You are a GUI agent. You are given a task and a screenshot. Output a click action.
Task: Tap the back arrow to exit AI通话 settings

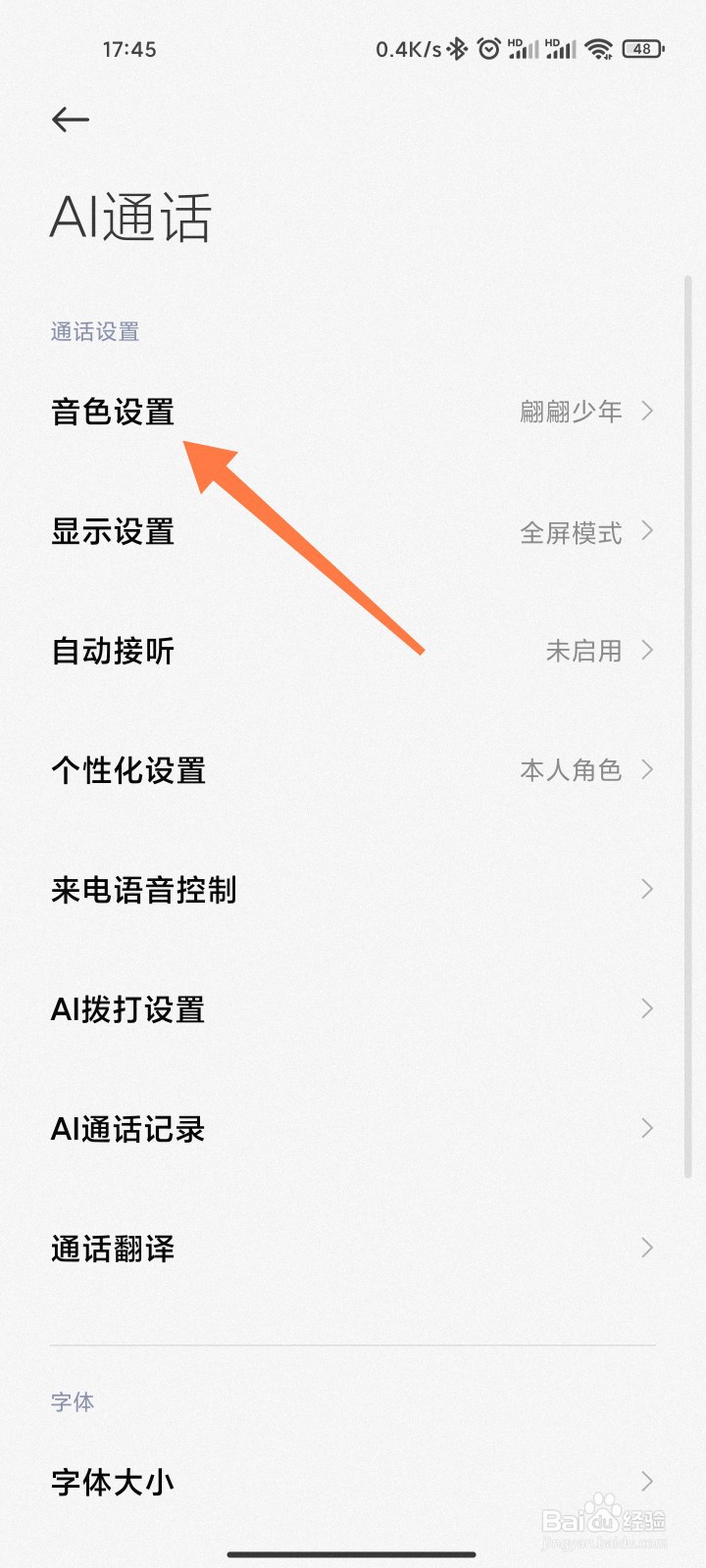(69, 120)
